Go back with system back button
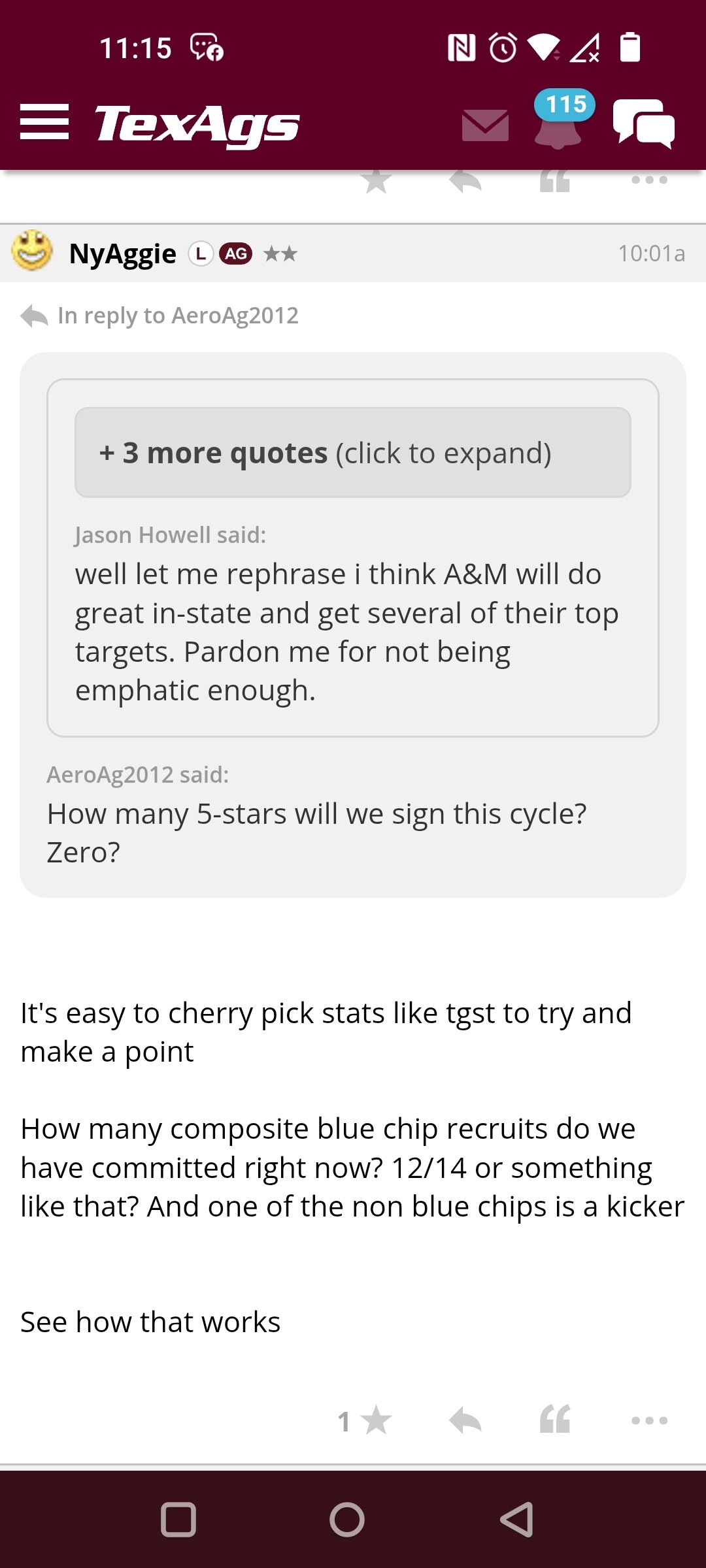Image resolution: width=706 pixels, height=1568 pixels. [x=516, y=1520]
